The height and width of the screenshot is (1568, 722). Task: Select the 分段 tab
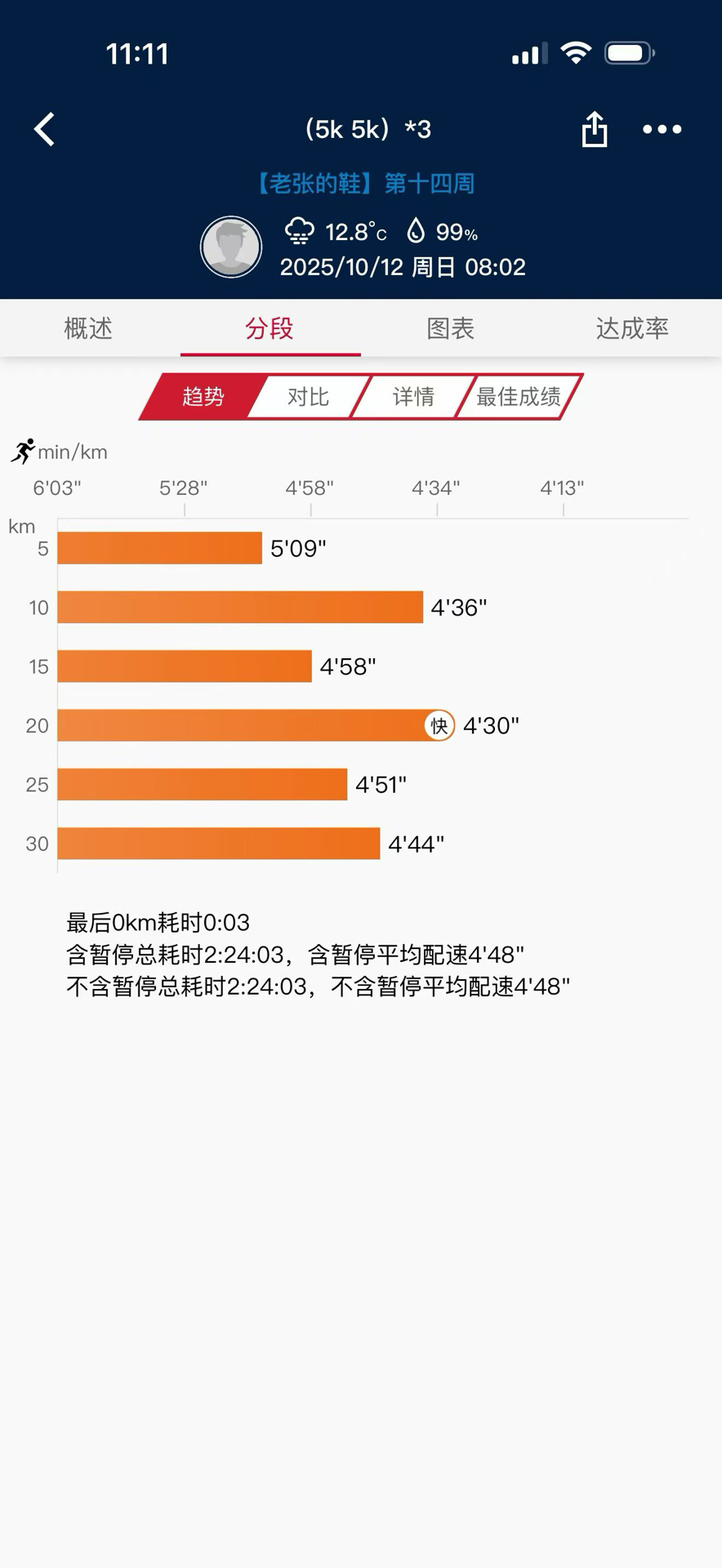point(270,328)
